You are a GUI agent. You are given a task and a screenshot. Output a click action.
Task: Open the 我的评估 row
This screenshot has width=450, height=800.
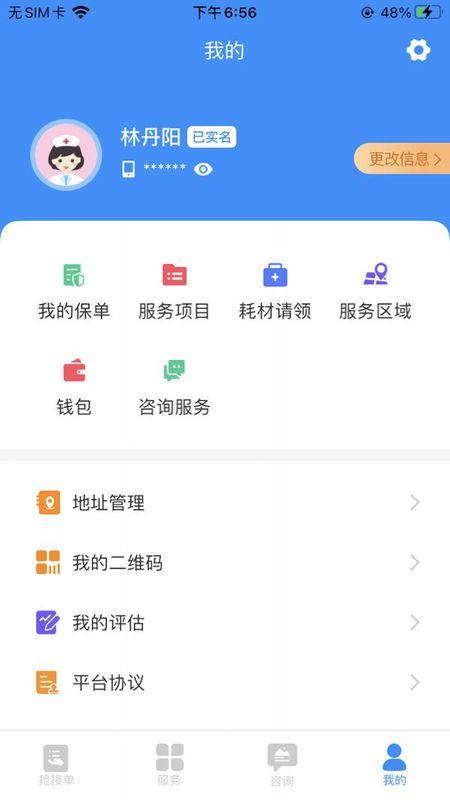pos(225,623)
